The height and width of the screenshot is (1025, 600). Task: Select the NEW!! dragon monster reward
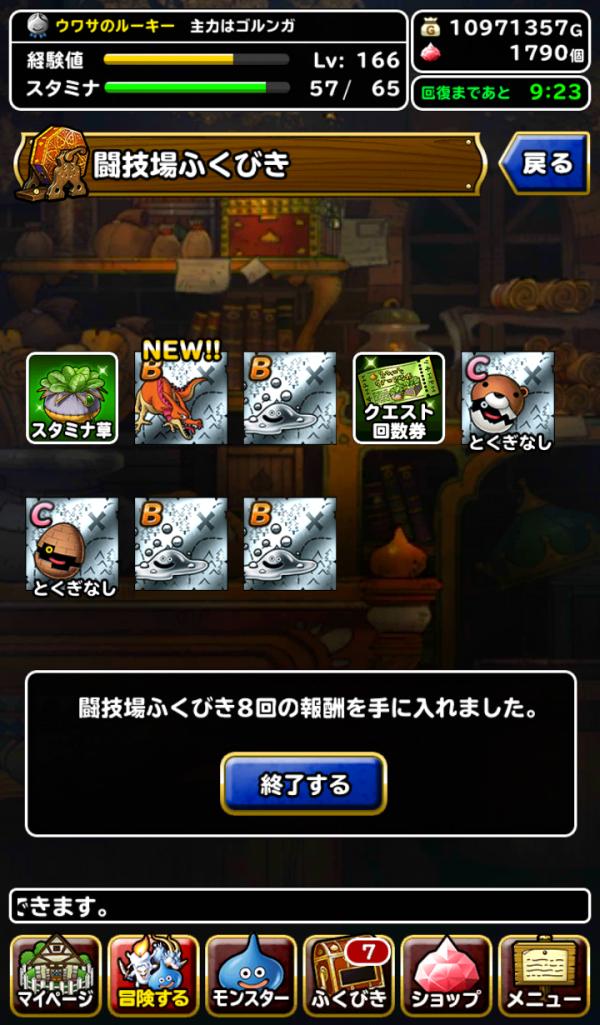click(x=181, y=398)
